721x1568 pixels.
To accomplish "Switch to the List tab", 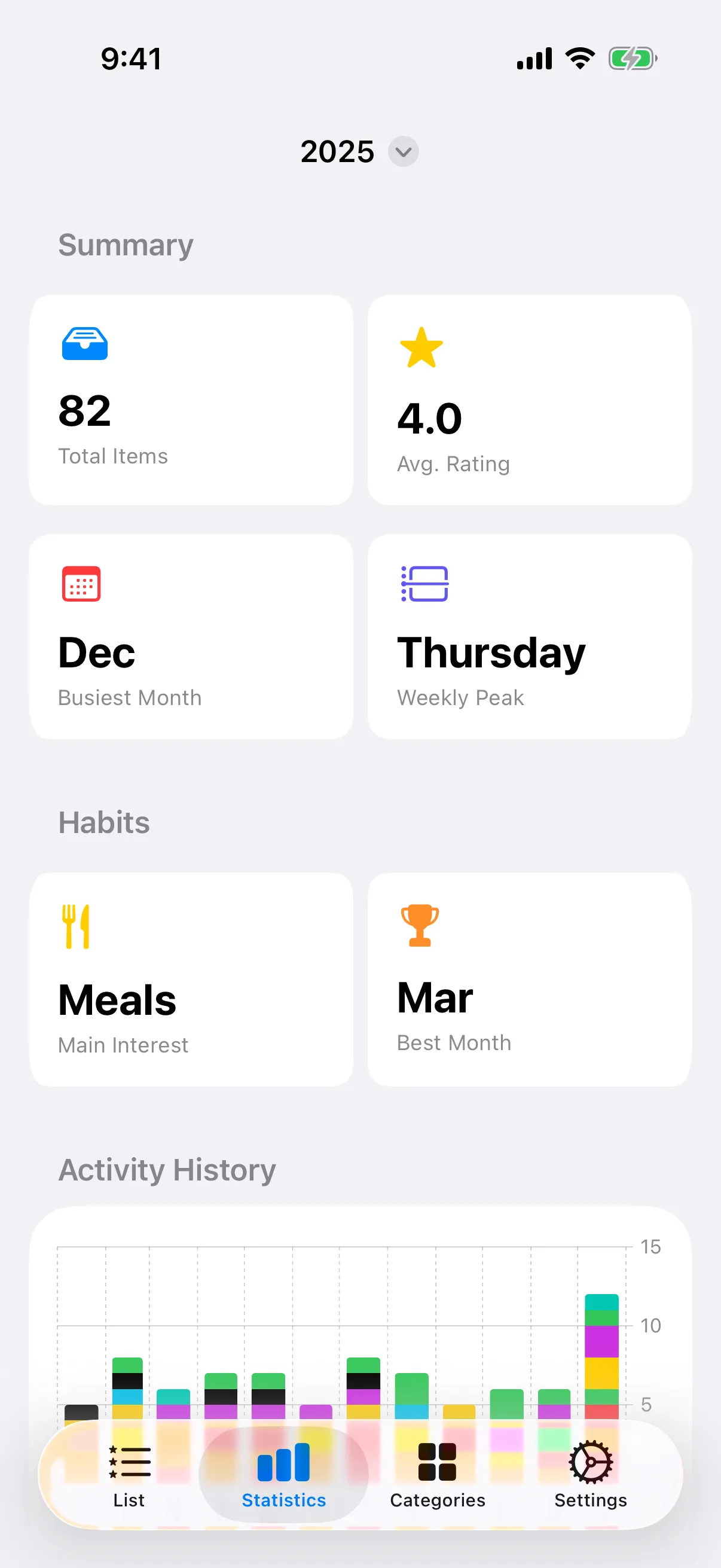I will click(130, 1479).
